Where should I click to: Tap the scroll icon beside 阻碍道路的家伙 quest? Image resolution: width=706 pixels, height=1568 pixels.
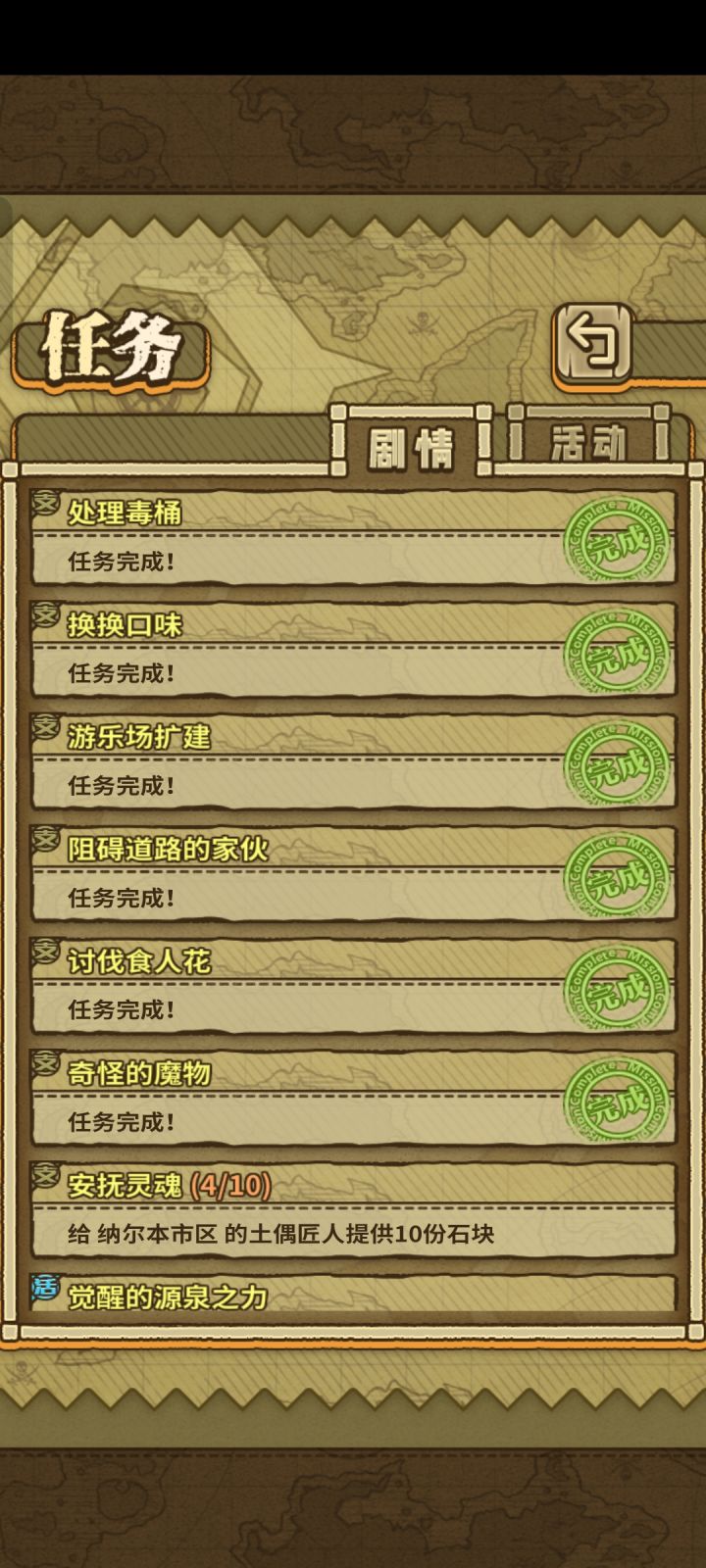(43, 840)
